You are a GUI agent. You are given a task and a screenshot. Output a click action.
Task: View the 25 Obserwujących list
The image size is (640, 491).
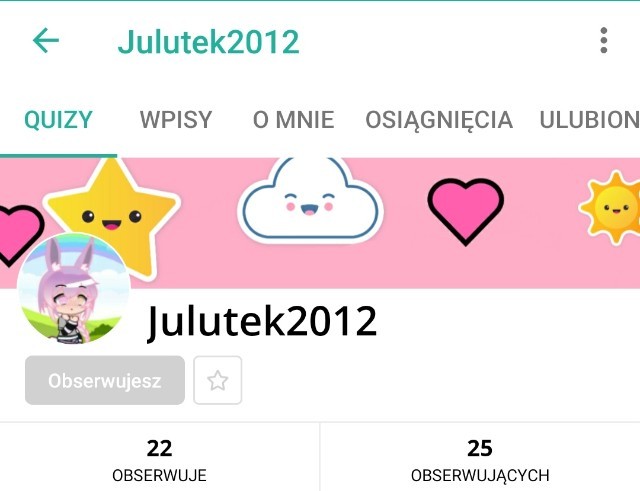coord(480,459)
